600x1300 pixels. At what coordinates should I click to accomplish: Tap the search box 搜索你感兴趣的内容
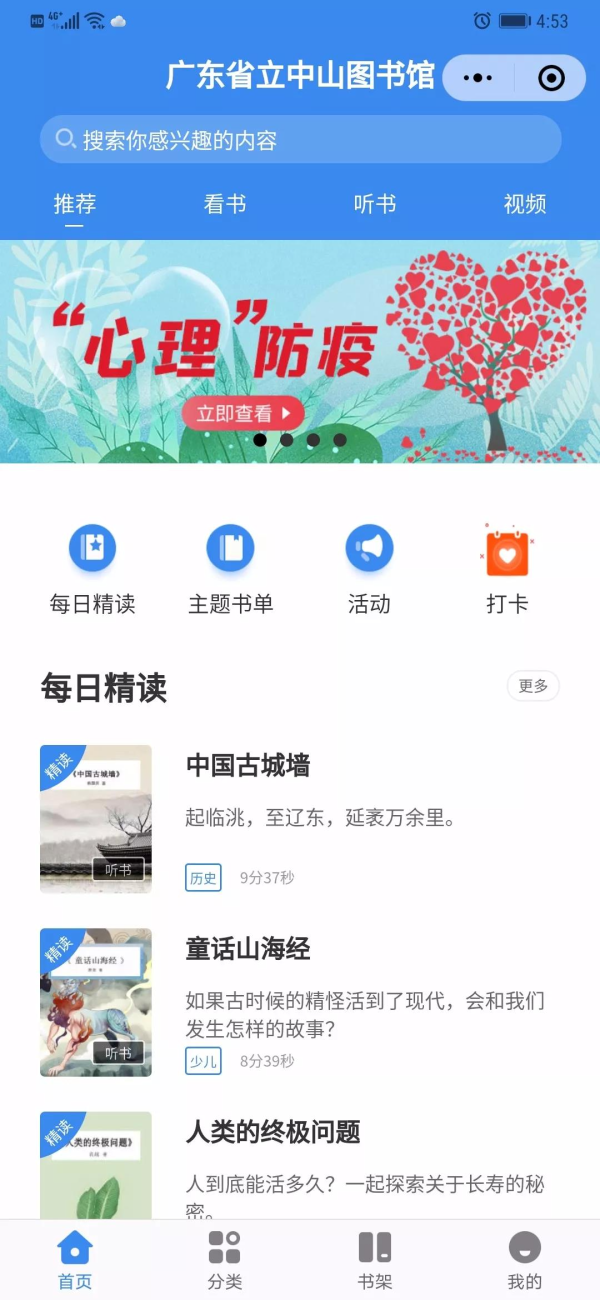point(300,140)
